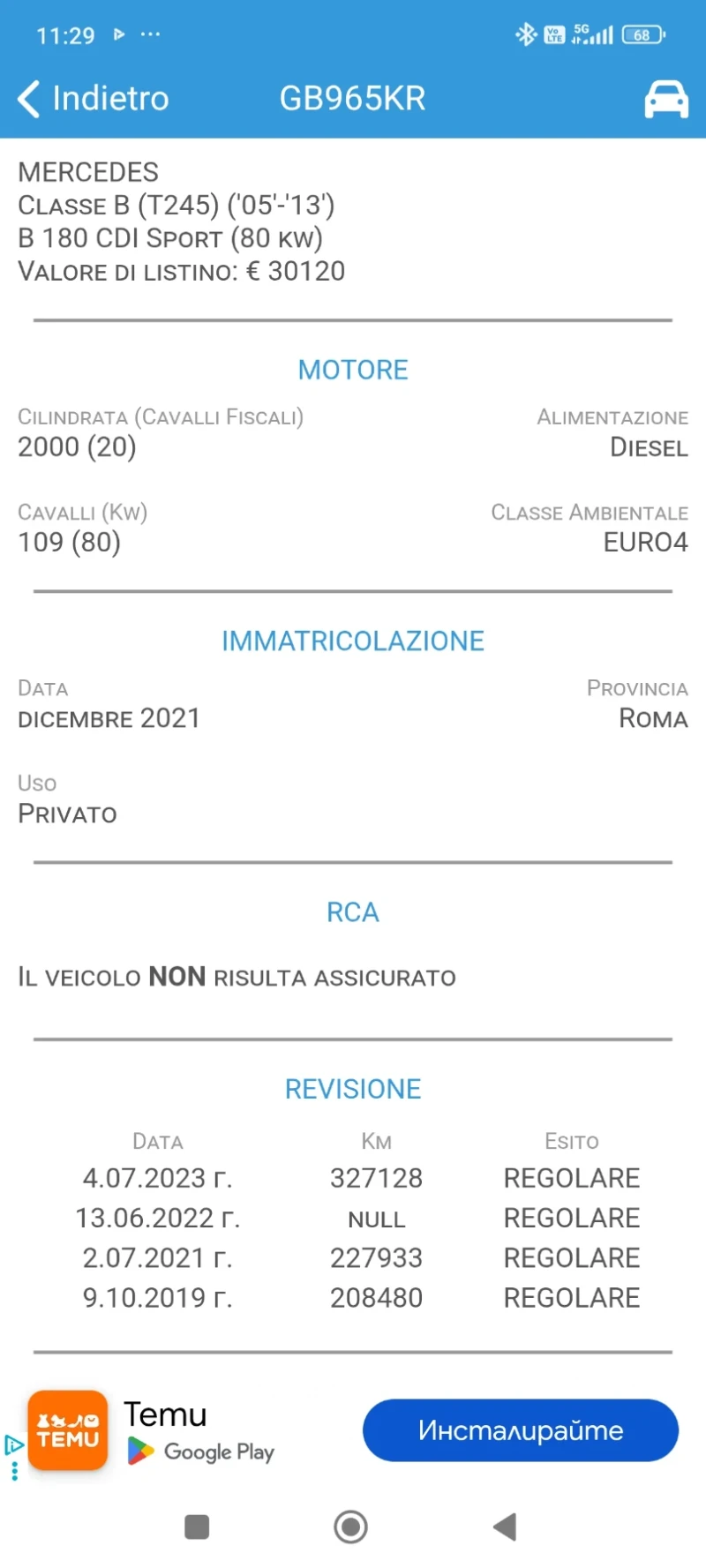Viewport: 706px width, 1568px height.
Task: Tap the Temu text label in the ad
Action: click(x=165, y=1414)
